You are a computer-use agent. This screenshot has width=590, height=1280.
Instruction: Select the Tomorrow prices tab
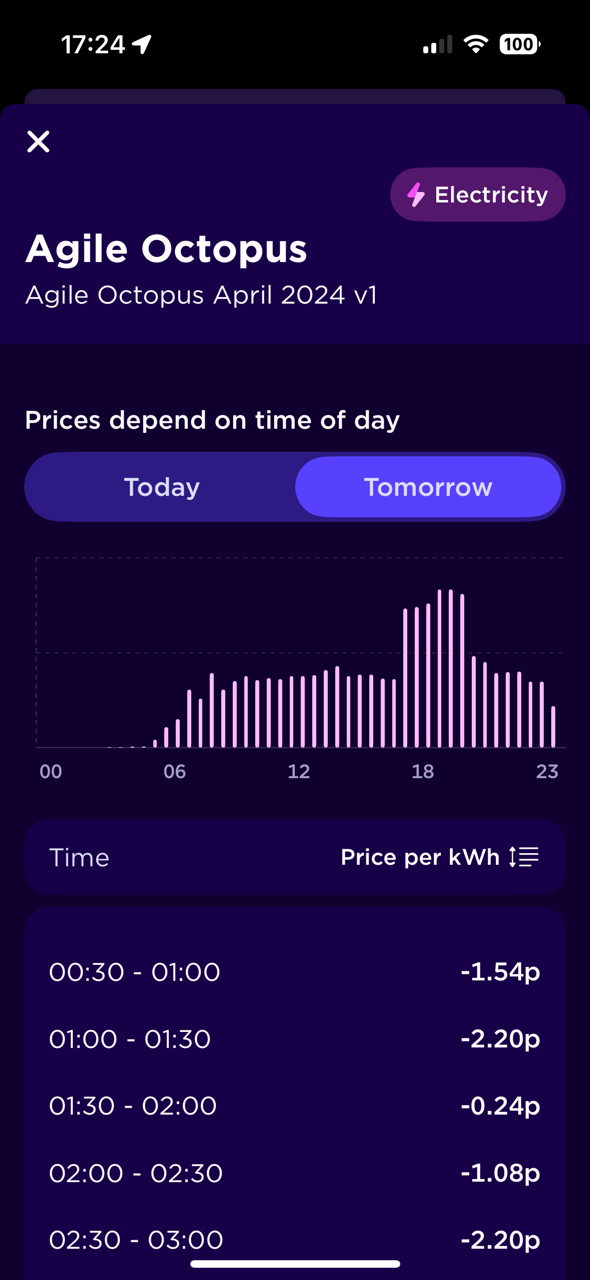coord(428,487)
